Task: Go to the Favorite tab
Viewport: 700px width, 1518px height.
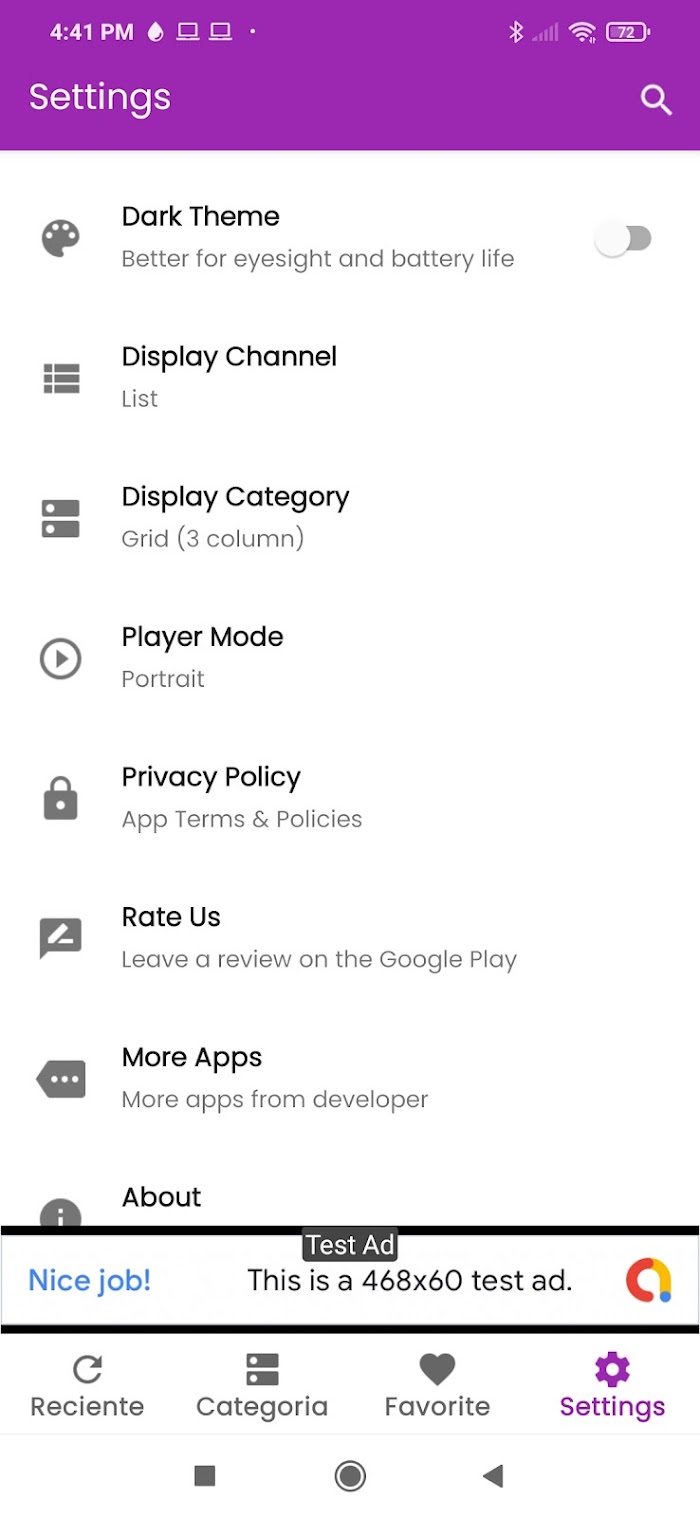Action: tap(437, 1386)
